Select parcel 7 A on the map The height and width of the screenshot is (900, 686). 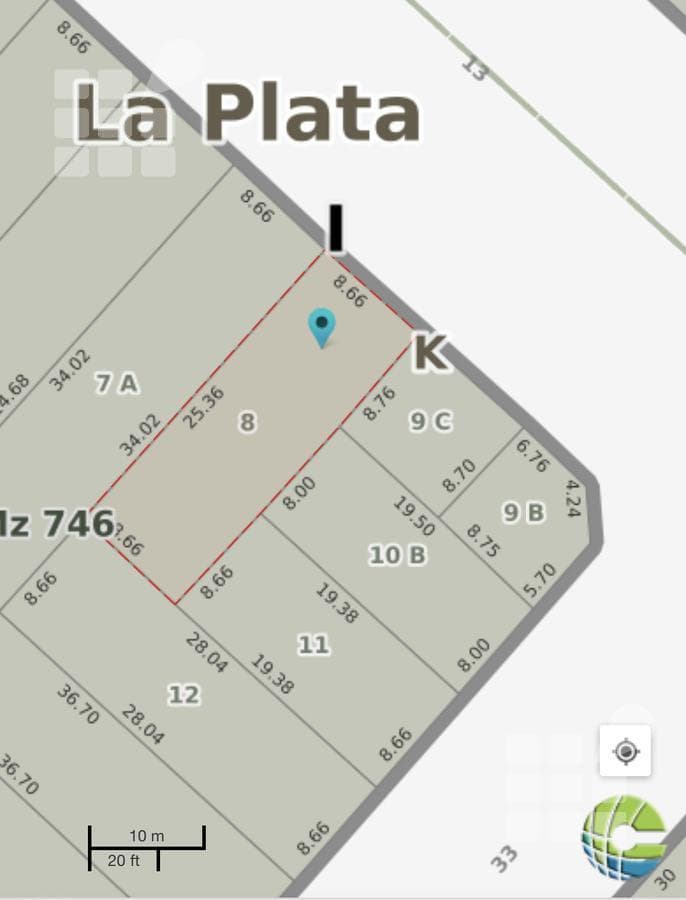click(117, 382)
